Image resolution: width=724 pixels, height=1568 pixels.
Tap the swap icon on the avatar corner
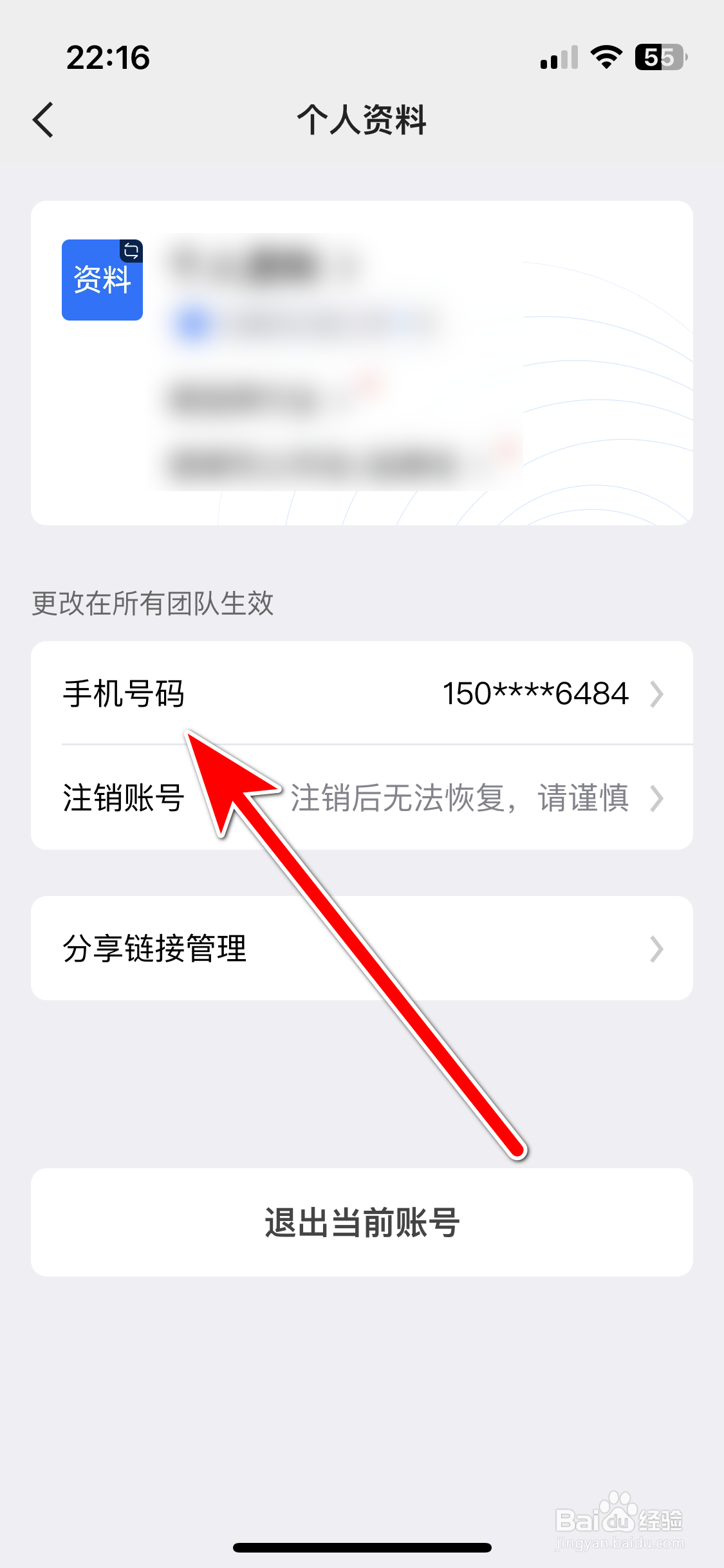(131, 251)
